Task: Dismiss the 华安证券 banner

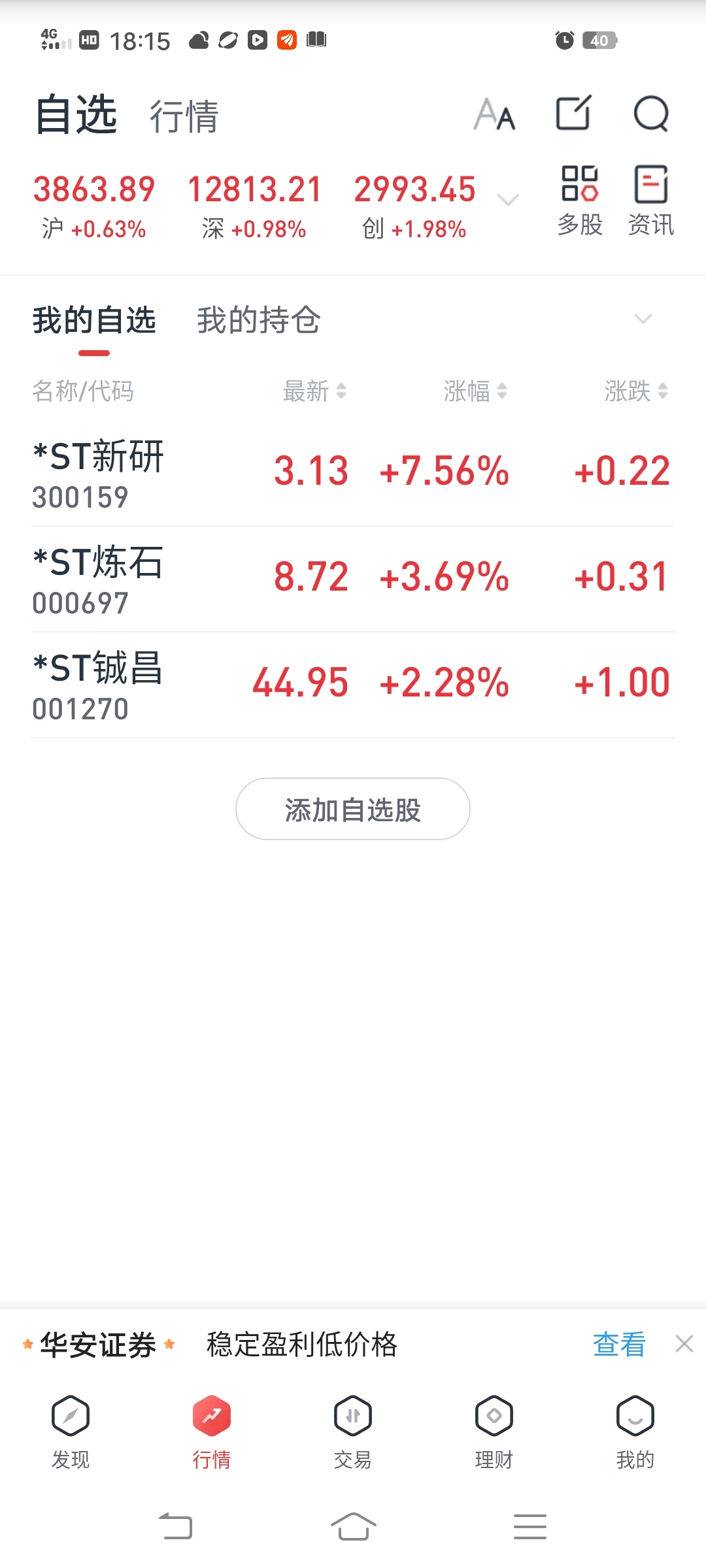Action: coord(684,1344)
